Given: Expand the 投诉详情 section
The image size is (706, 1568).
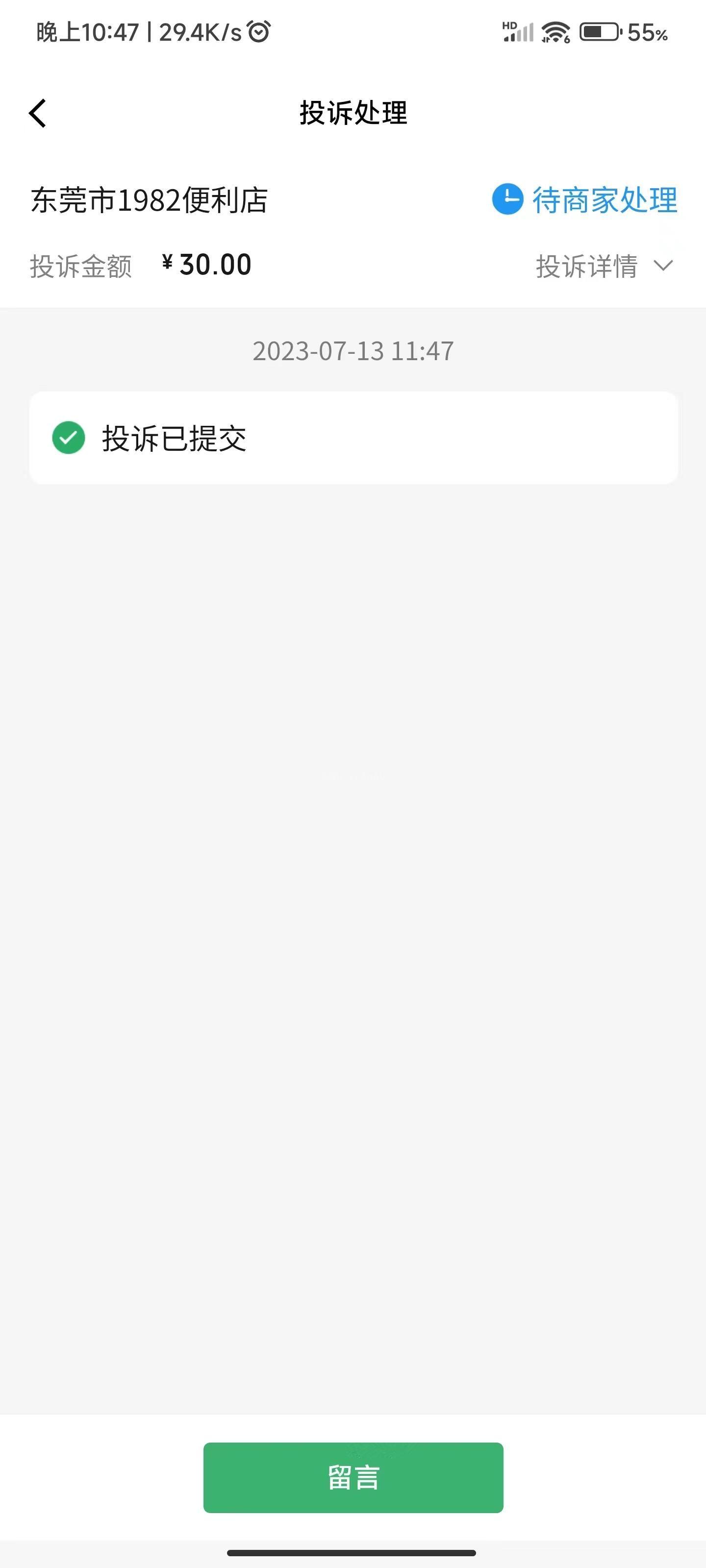Looking at the screenshot, I should [603, 266].
